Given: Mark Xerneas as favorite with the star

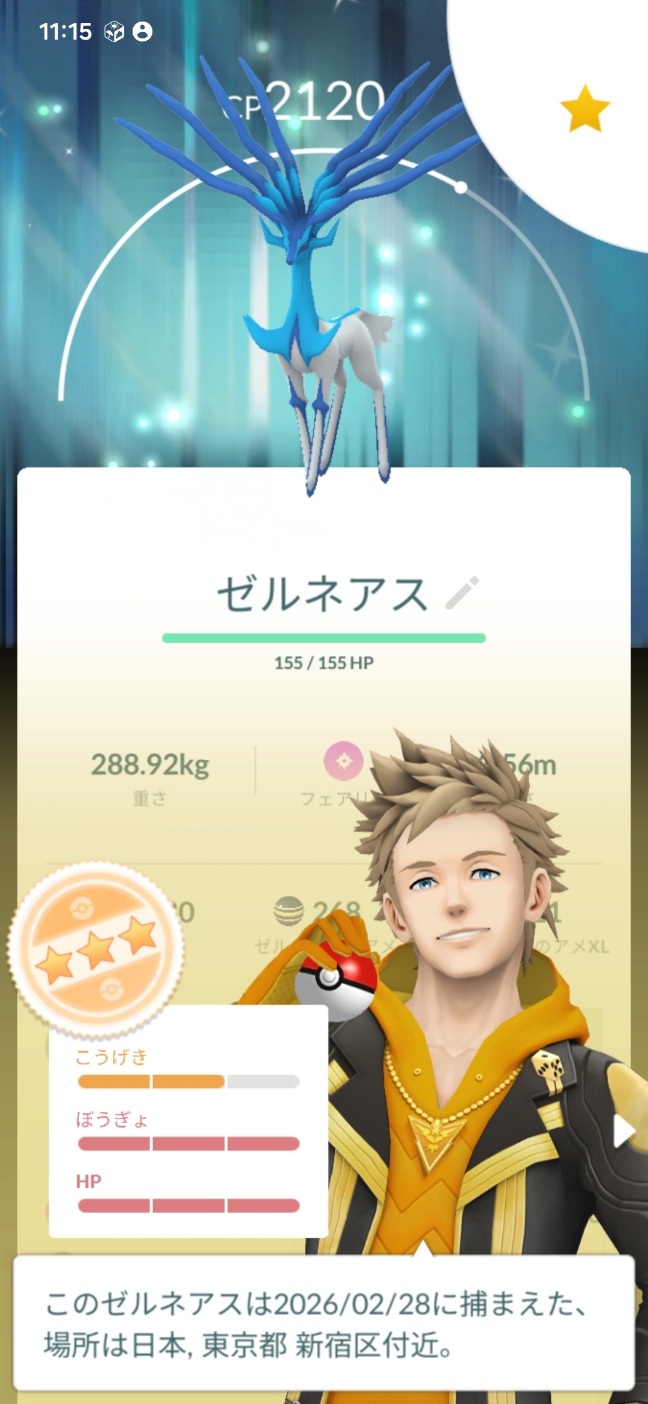Looking at the screenshot, I should click(585, 109).
